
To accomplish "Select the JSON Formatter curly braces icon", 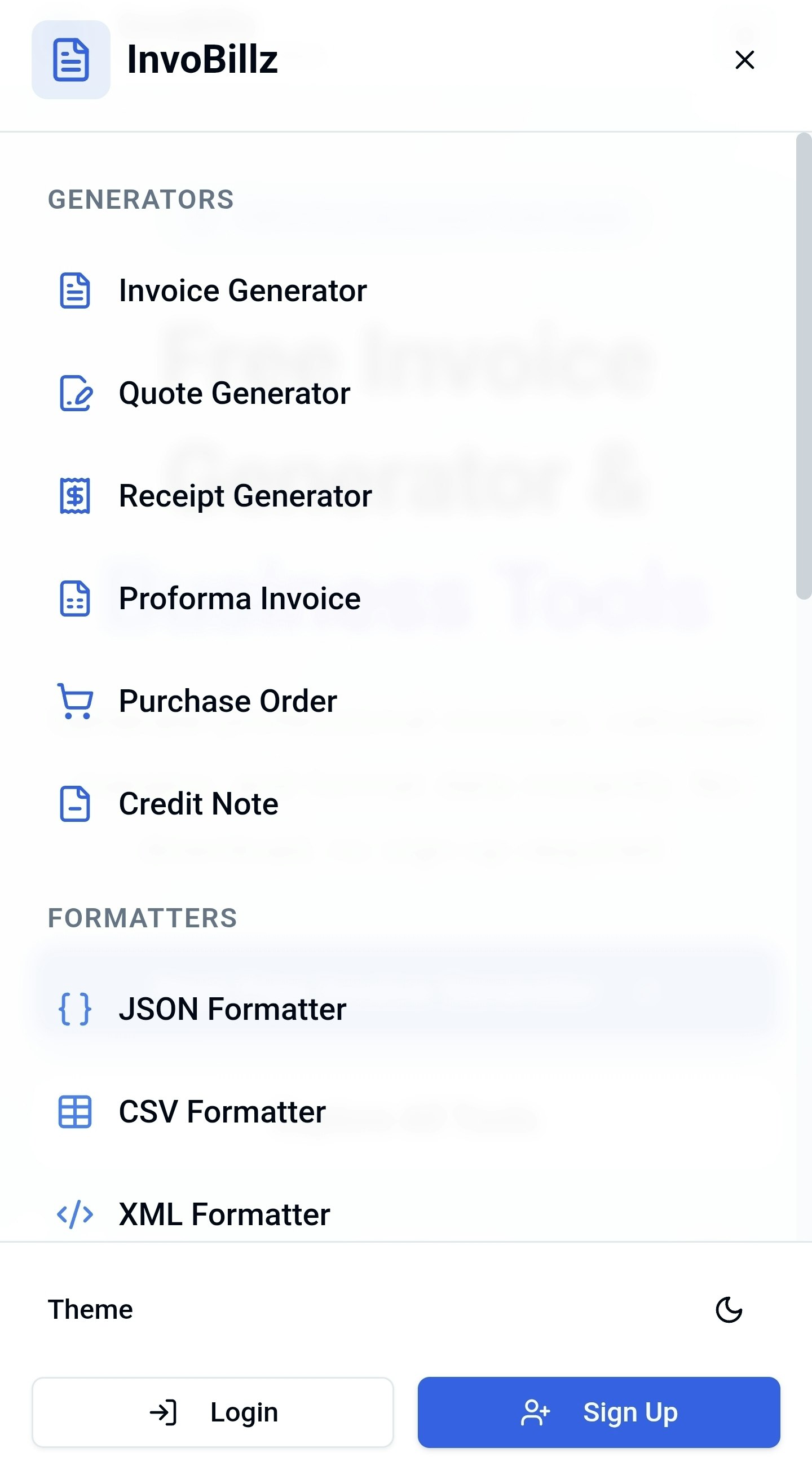I will [x=74, y=1008].
